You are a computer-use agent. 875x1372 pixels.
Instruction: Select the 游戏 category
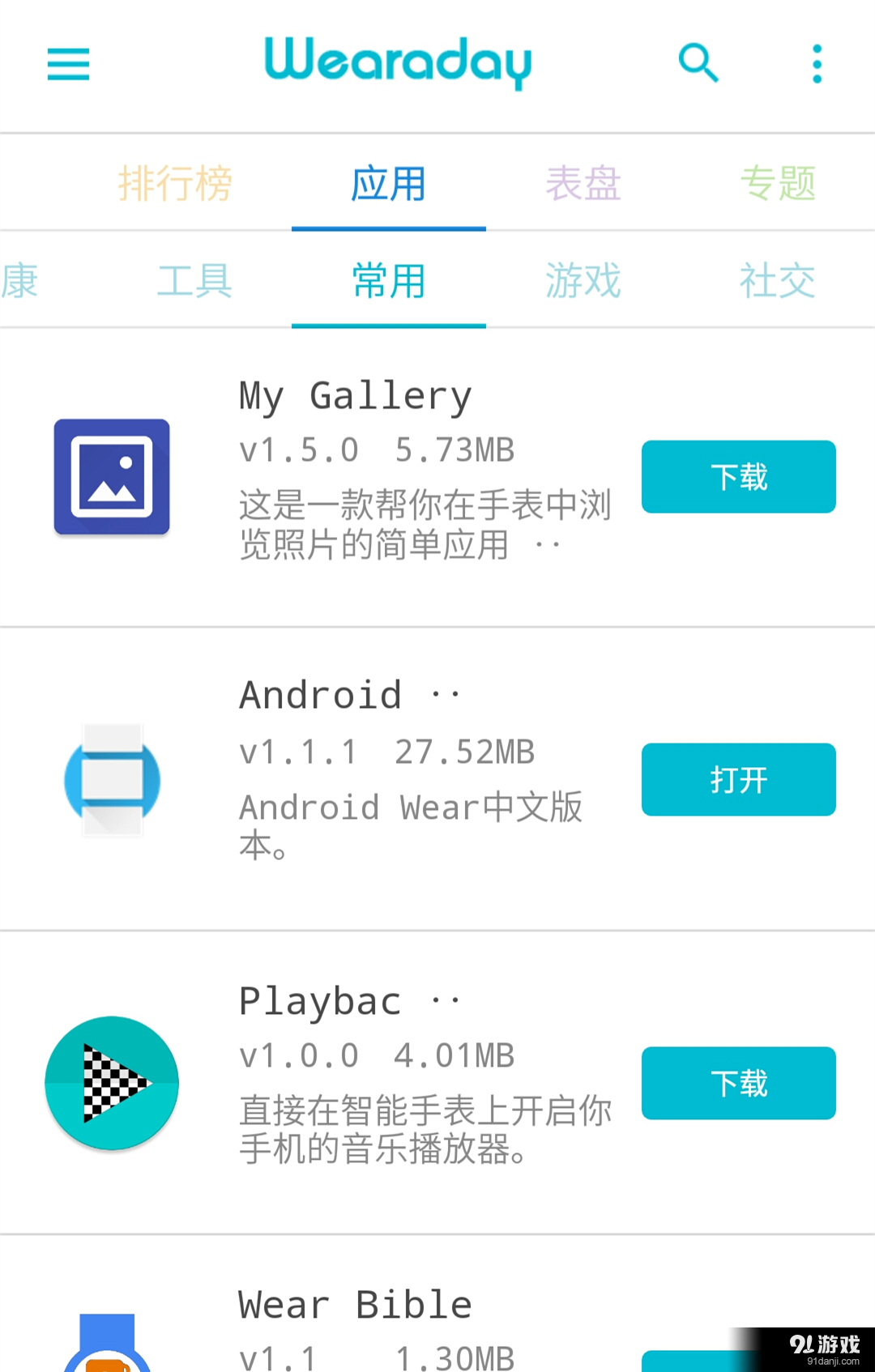click(583, 281)
